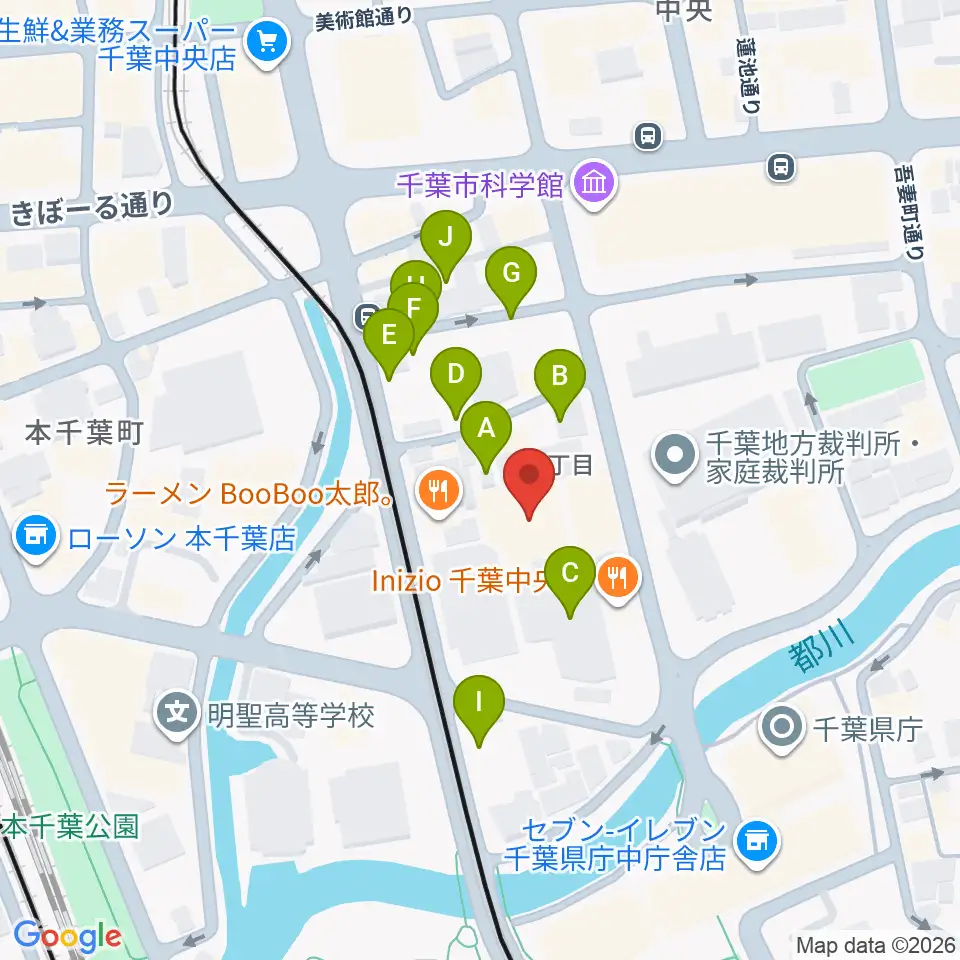960x960 pixels.
Task: Open ローソン 本千葉店 store pin
Action: pyautogui.click(x=36, y=536)
